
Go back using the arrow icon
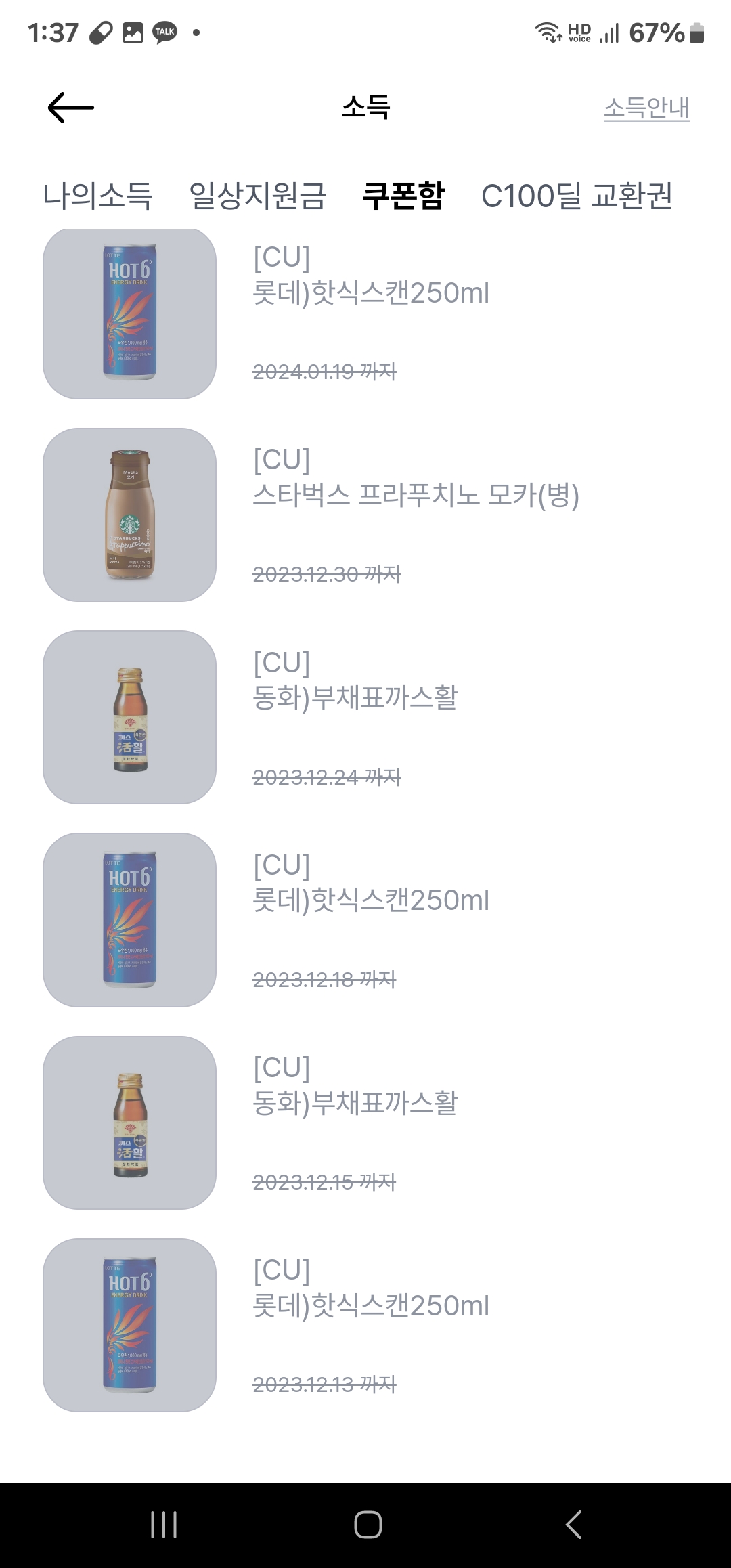(x=71, y=108)
